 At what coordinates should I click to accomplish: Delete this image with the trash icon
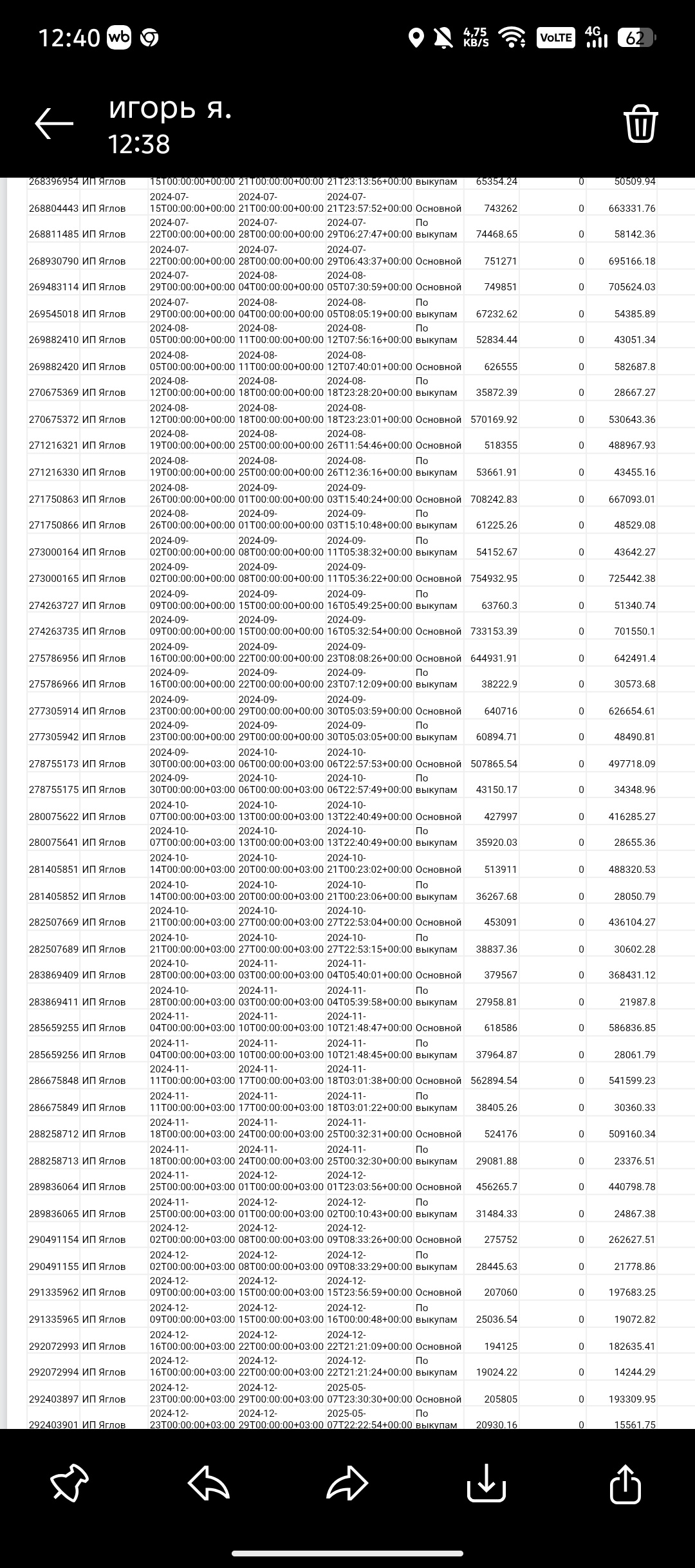640,124
